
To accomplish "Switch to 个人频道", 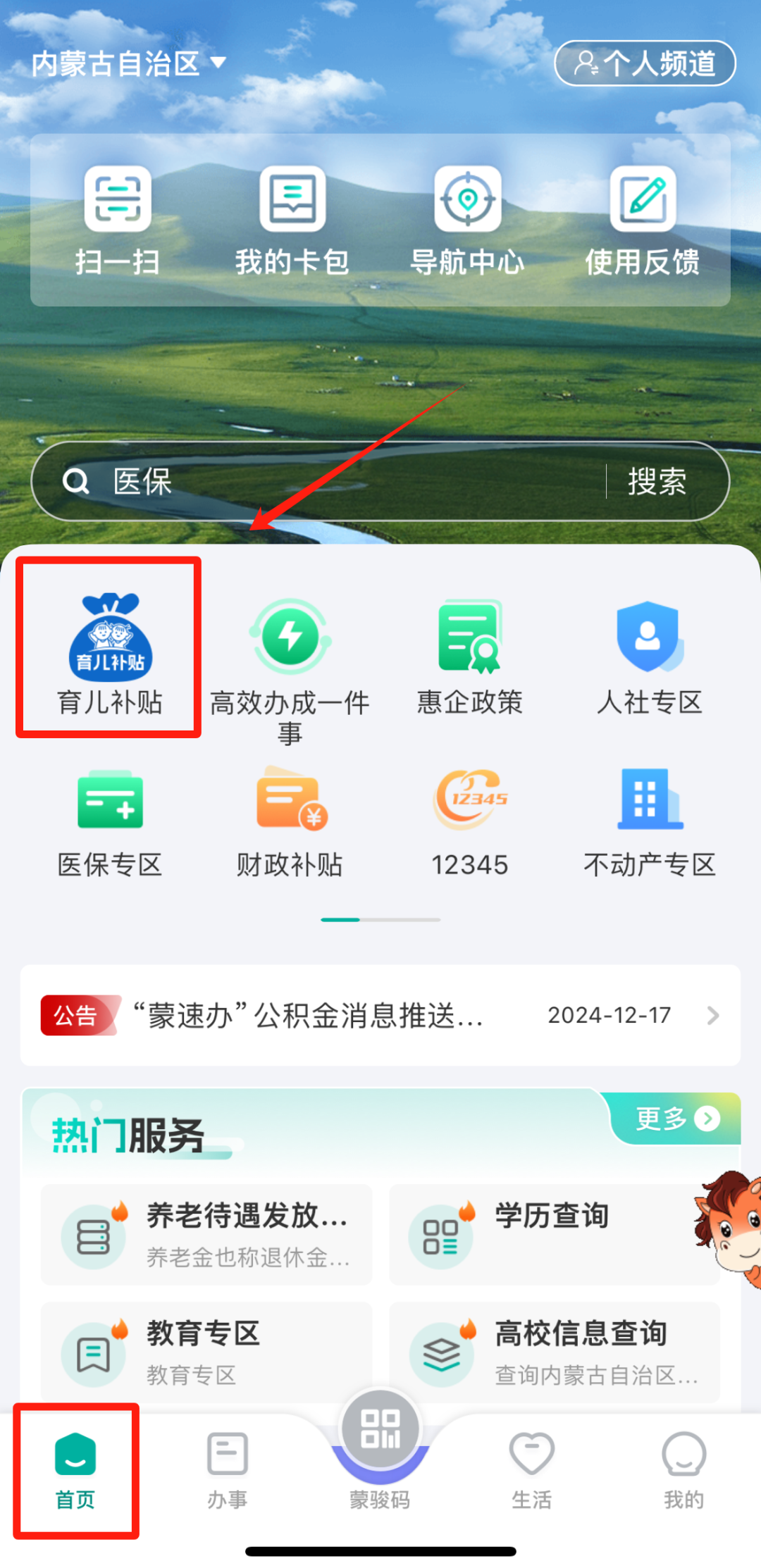I will pyautogui.click(x=645, y=63).
